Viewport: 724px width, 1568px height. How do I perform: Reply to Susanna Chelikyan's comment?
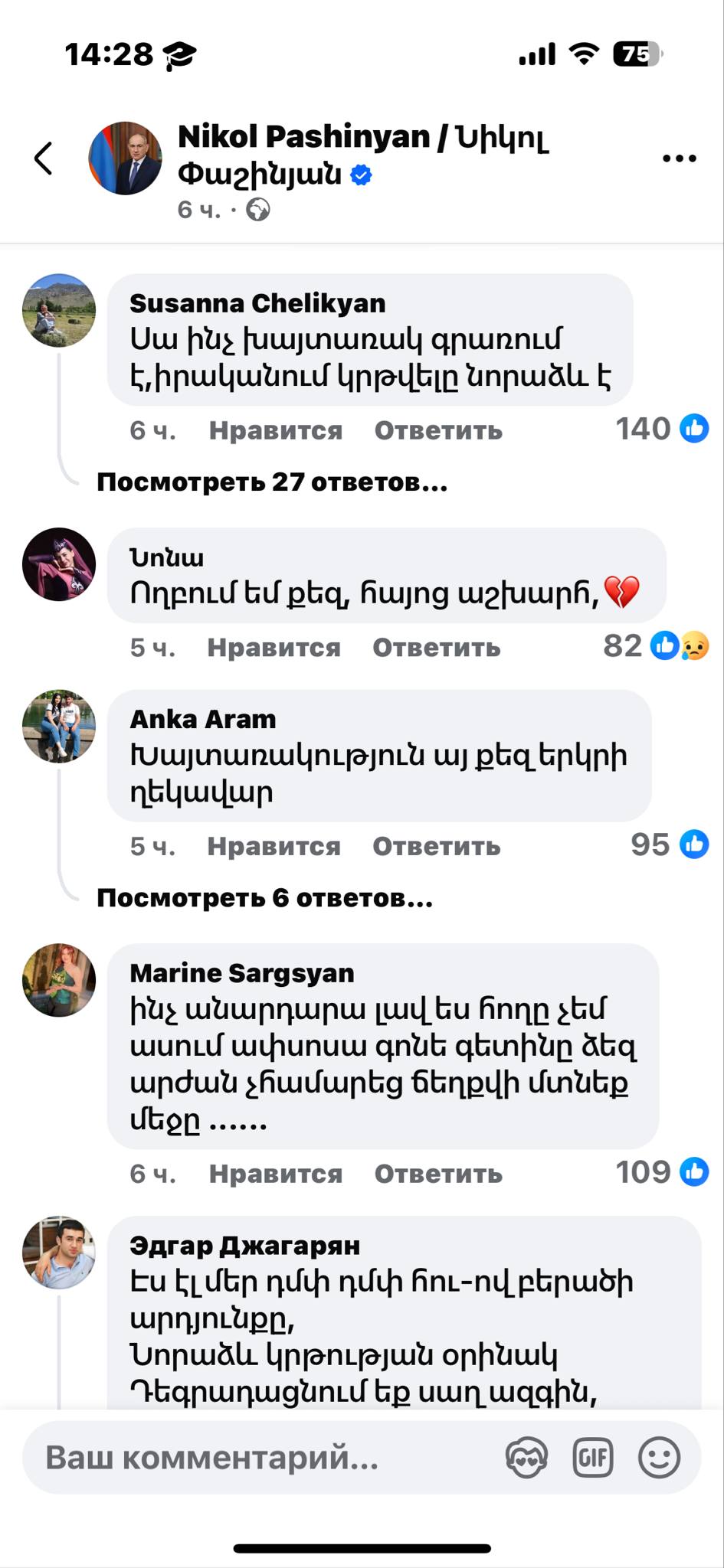tap(437, 431)
